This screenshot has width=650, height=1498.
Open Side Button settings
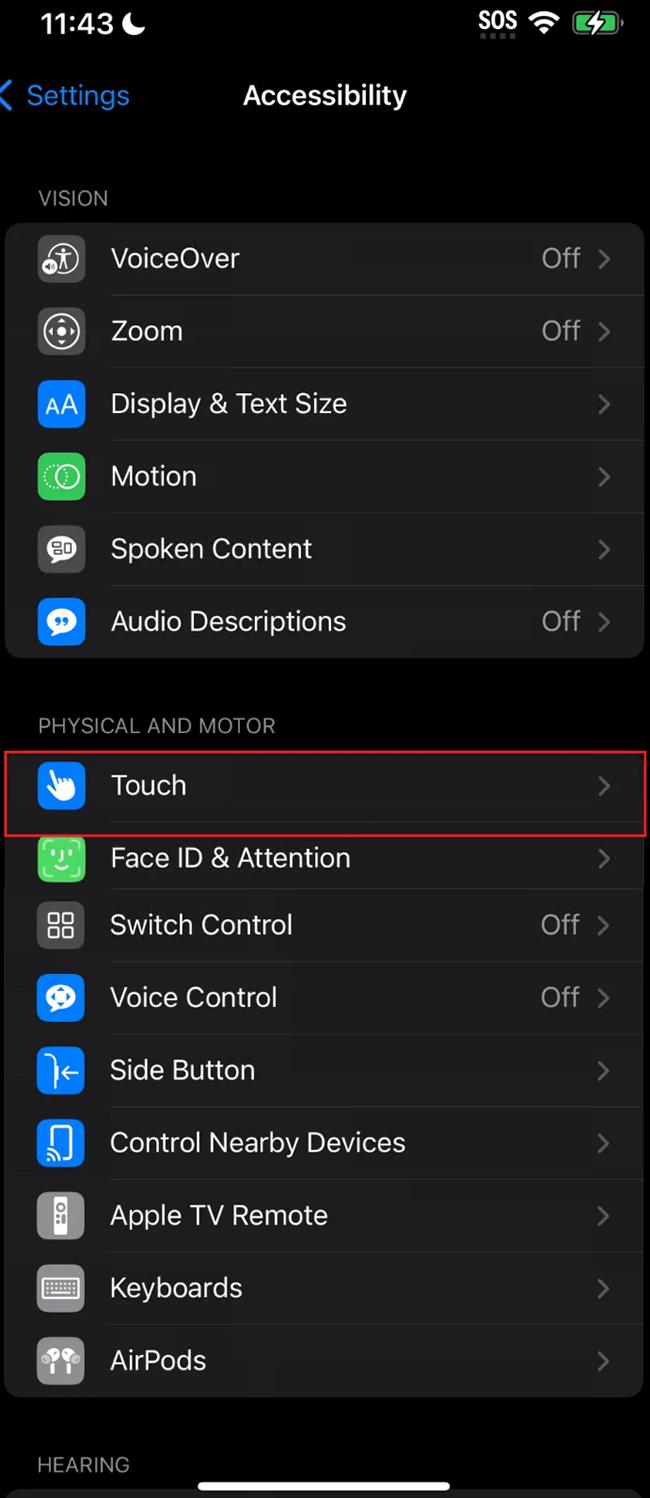tap(324, 1071)
